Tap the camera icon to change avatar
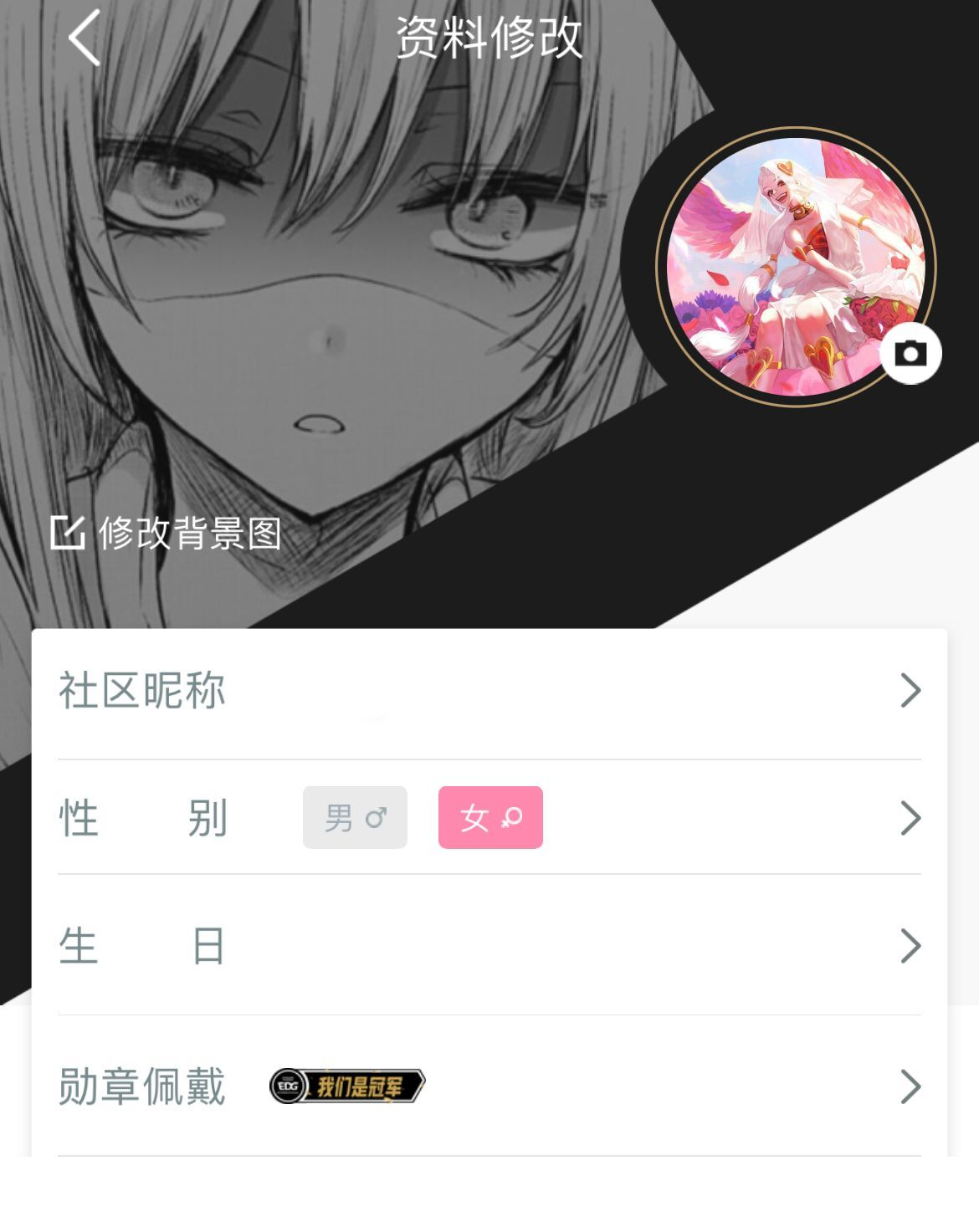Viewport: 979px width, 1232px height. 910,354
